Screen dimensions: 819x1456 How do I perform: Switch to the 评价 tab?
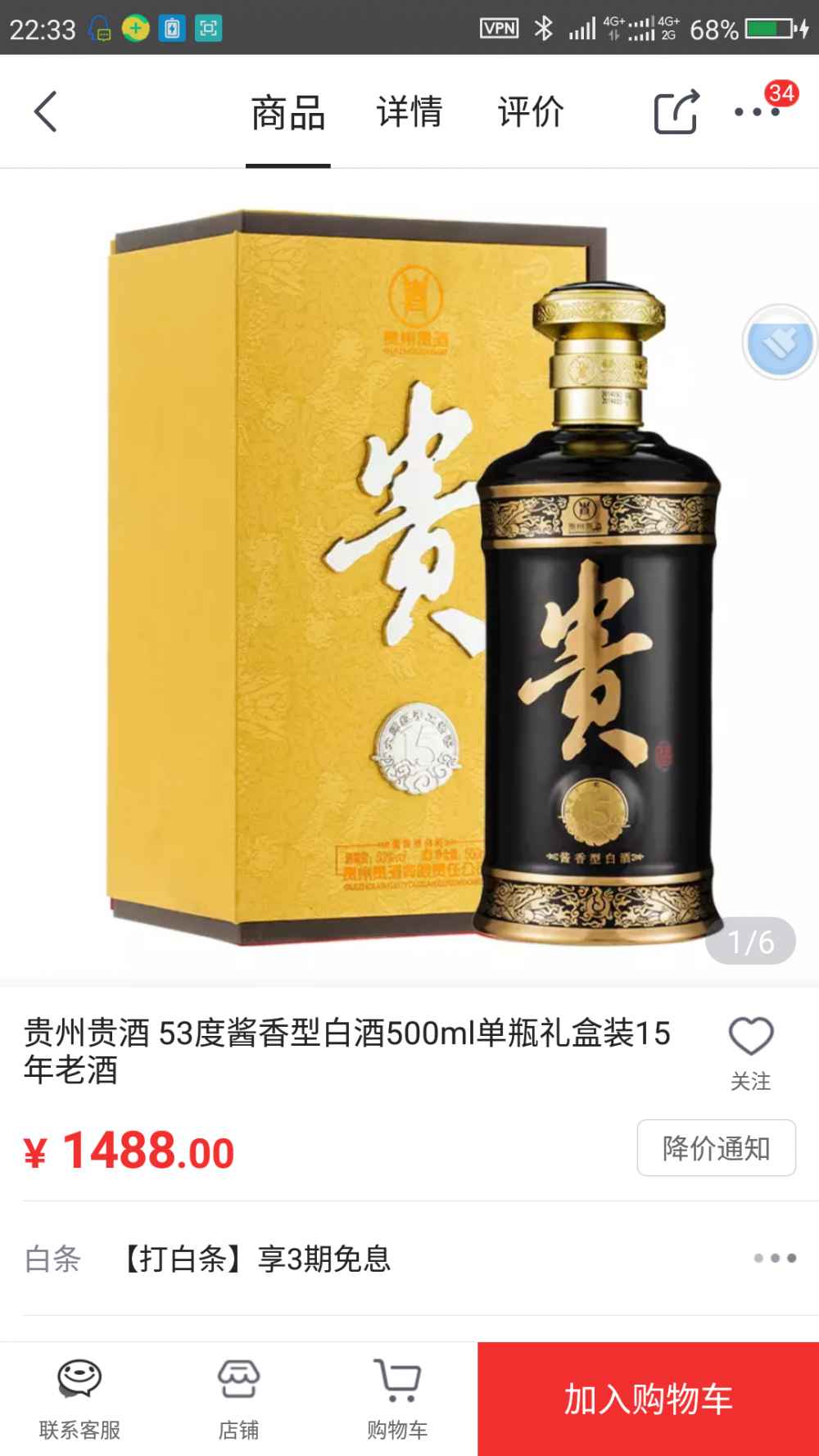pos(531,112)
